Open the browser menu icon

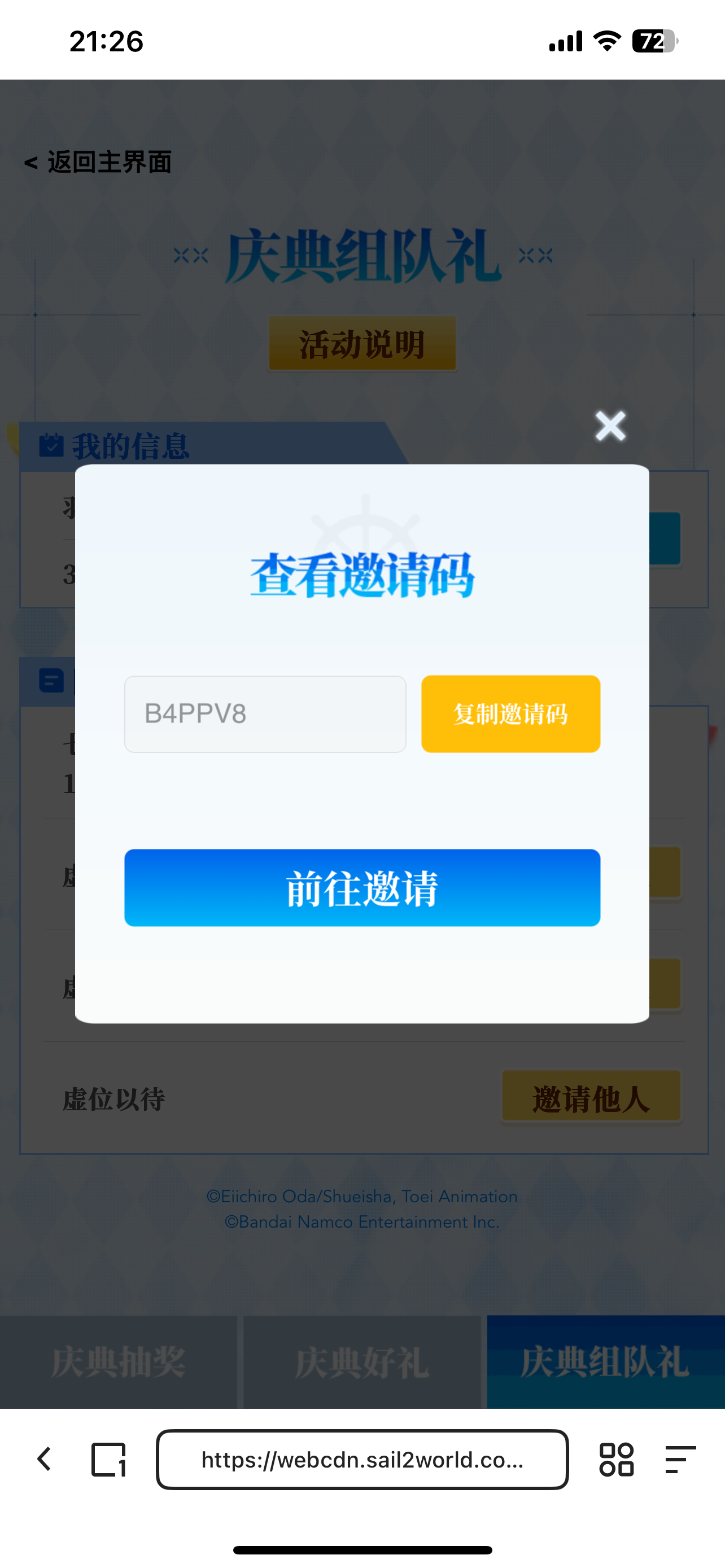[x=680, y=1459]
